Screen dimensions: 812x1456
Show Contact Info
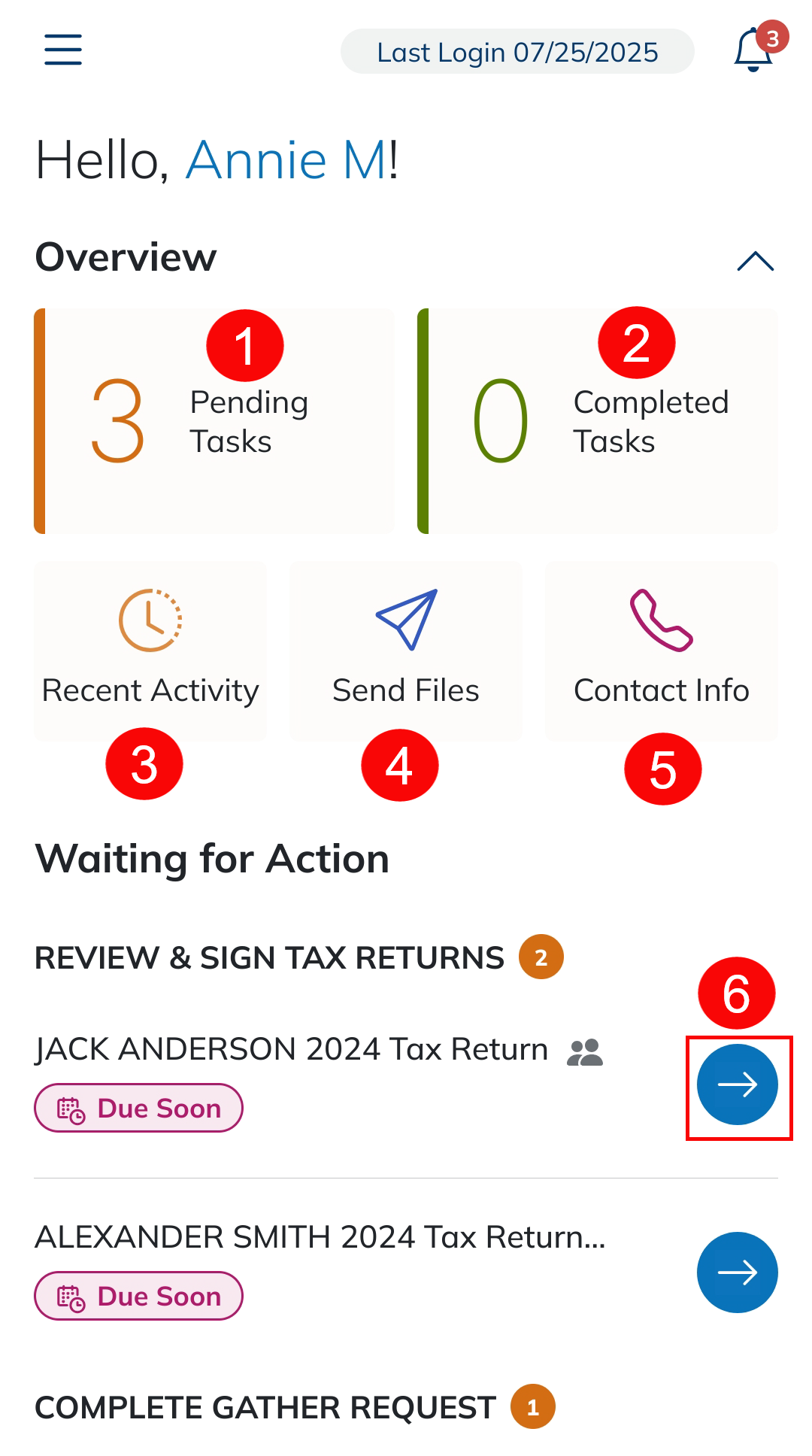click(x=662, y=650)
